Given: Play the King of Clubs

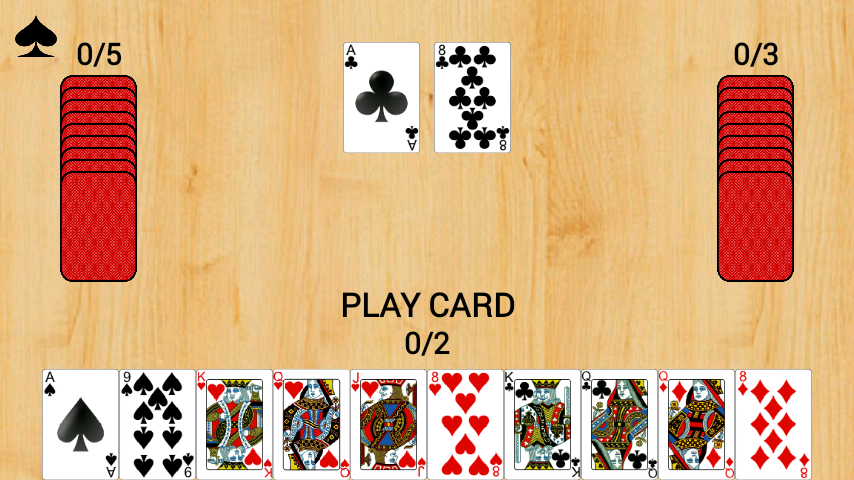Looking at the screenshot, I should tap(542, 425).
